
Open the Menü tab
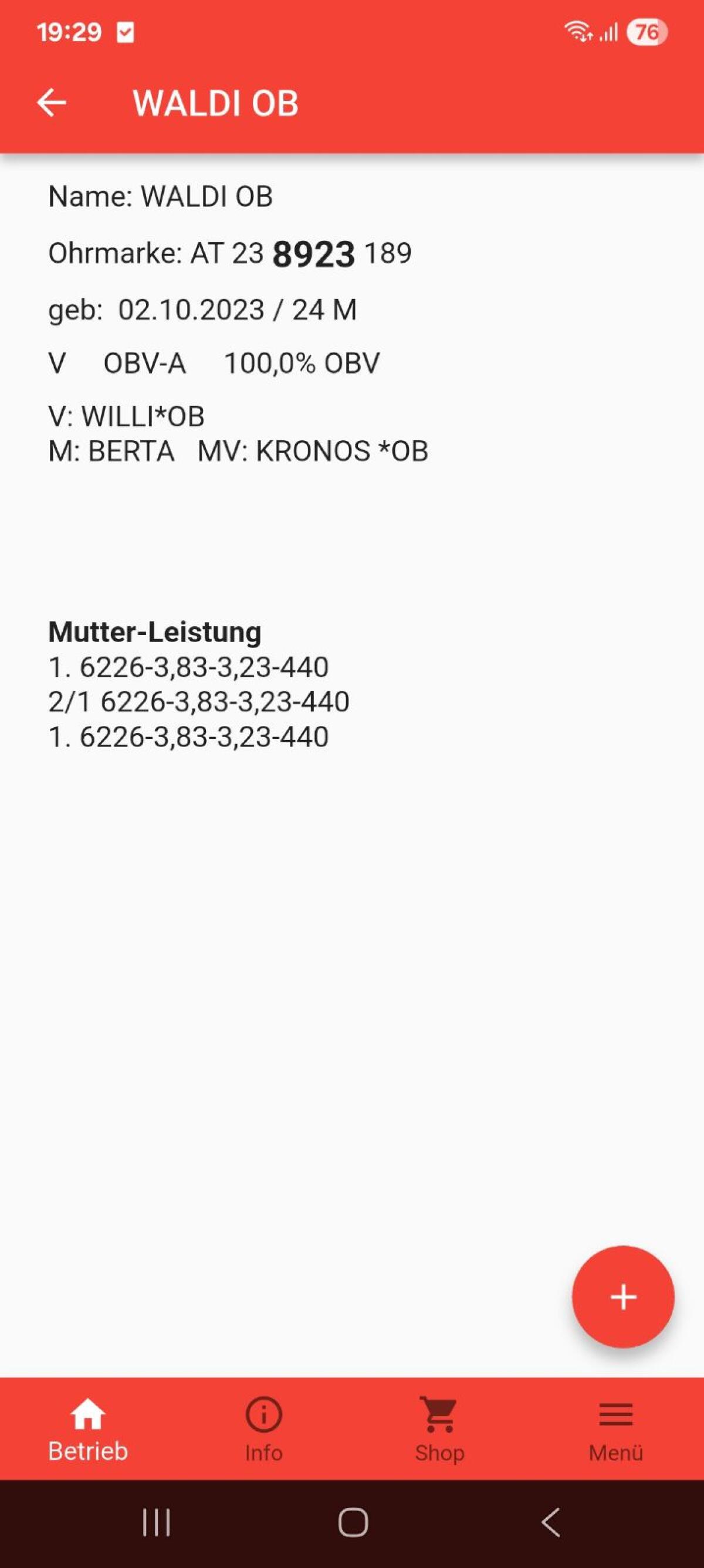tap(615, 1428)
